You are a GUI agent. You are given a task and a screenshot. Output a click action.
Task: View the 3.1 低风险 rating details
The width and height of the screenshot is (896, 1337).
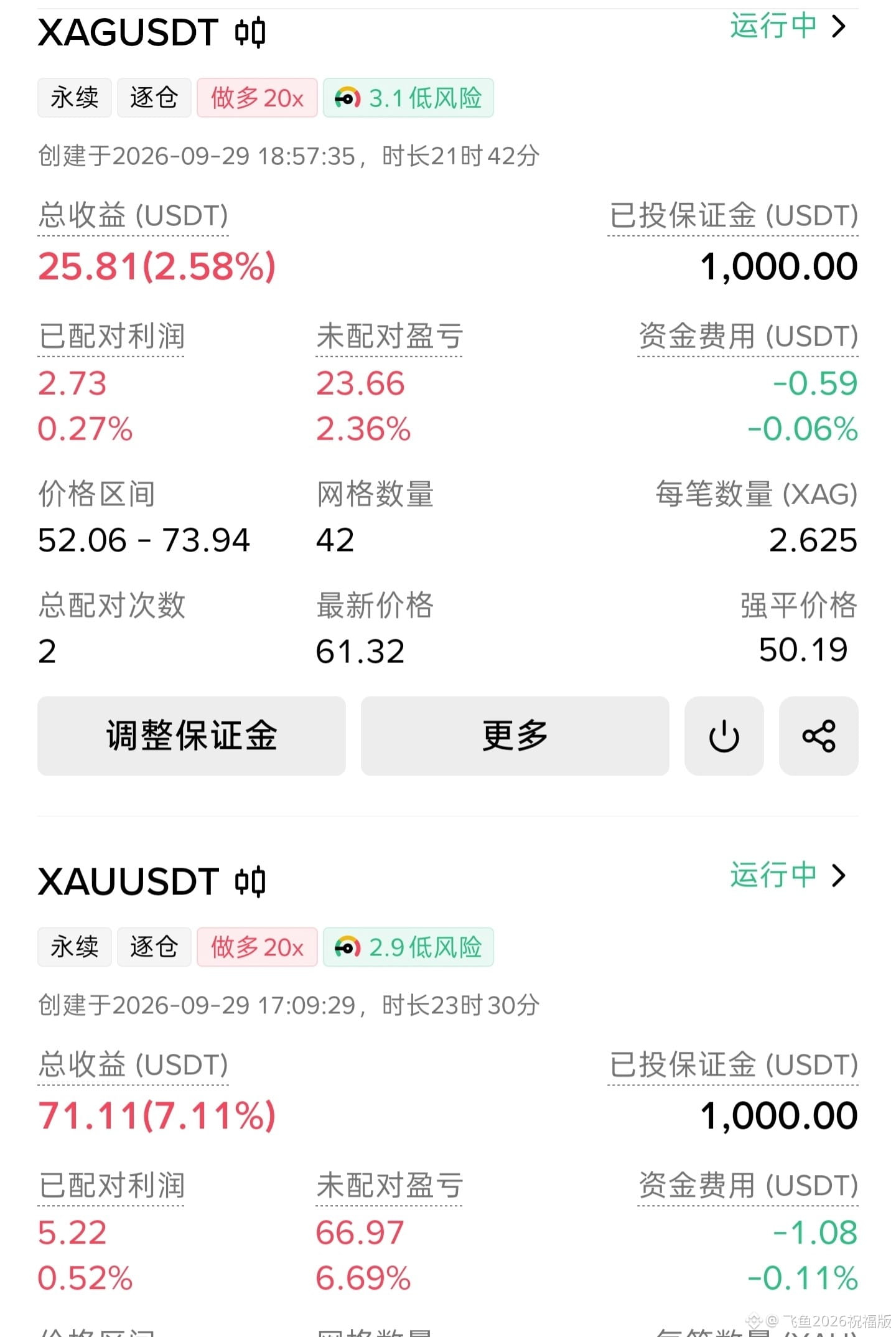click(408, 98)
